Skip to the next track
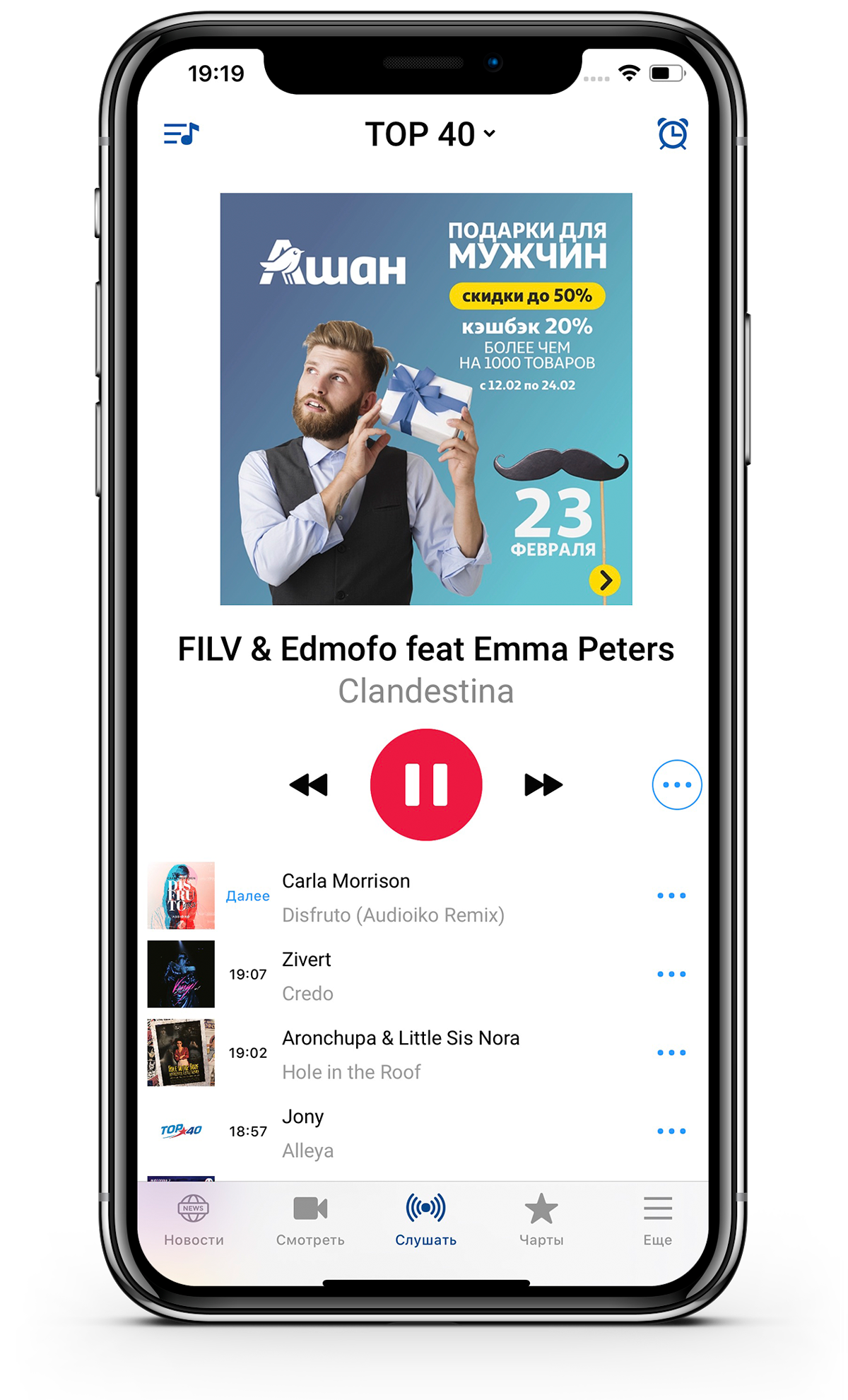This screenshot has width=848, height=1400. tap(543, 784)
